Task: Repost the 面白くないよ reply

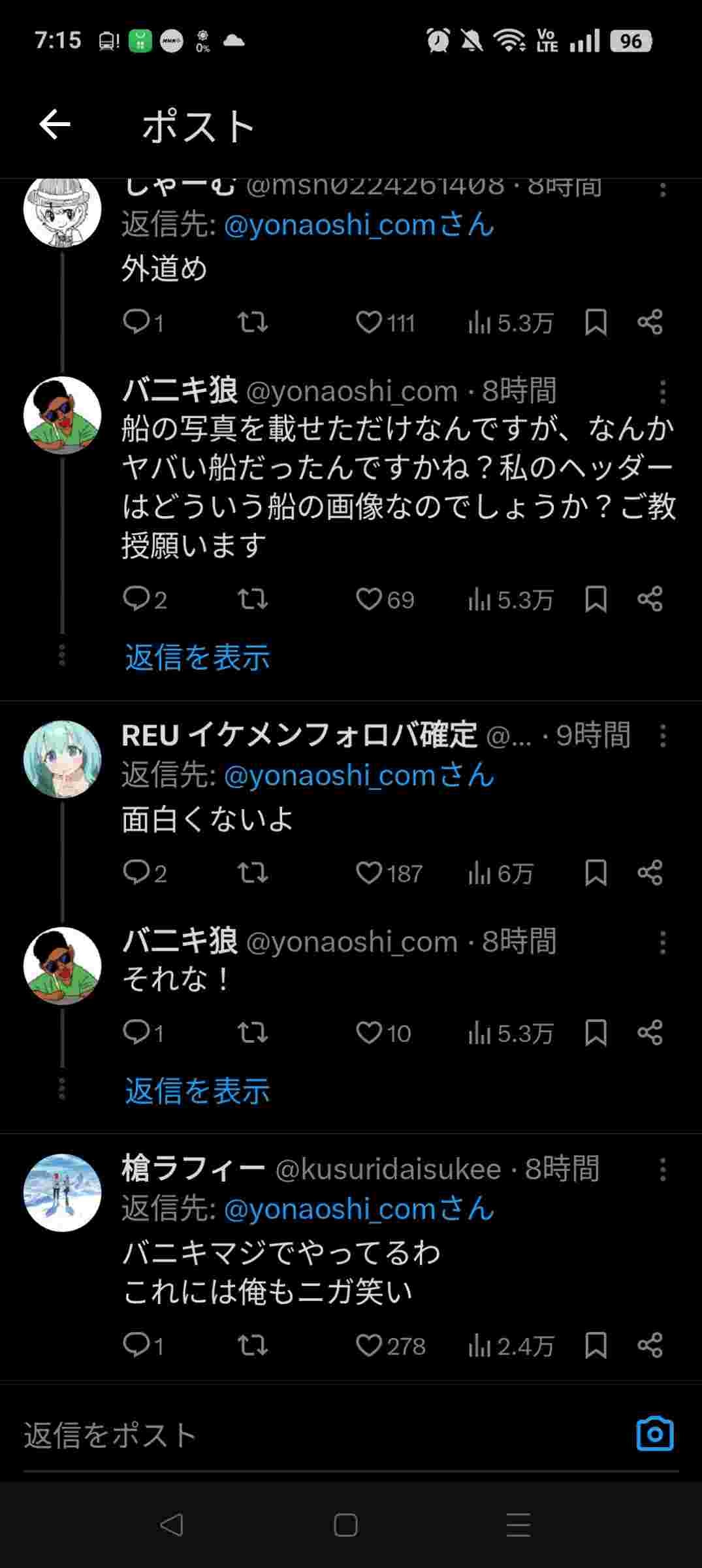Action: coord(252,873)
